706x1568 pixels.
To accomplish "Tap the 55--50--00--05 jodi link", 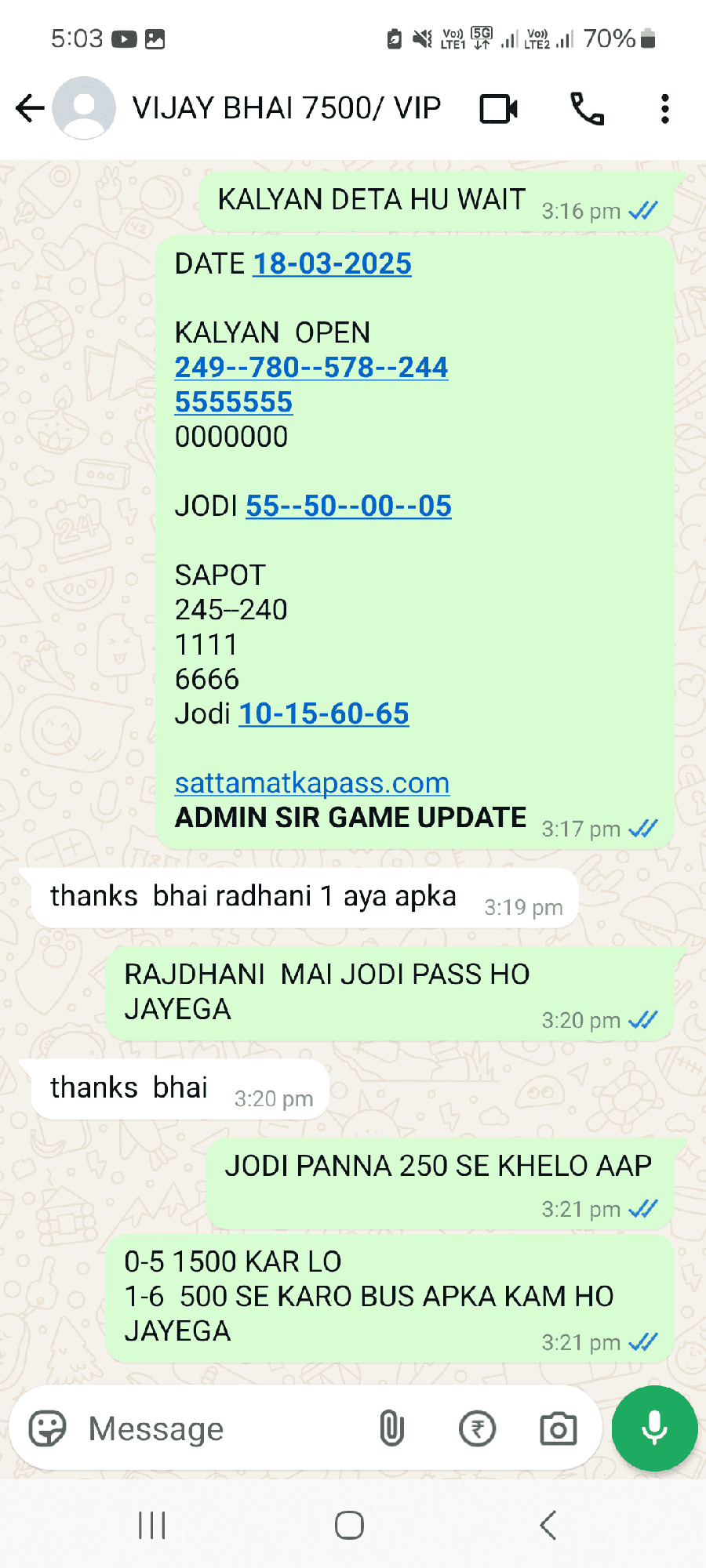I will click(x=349, y=506).
